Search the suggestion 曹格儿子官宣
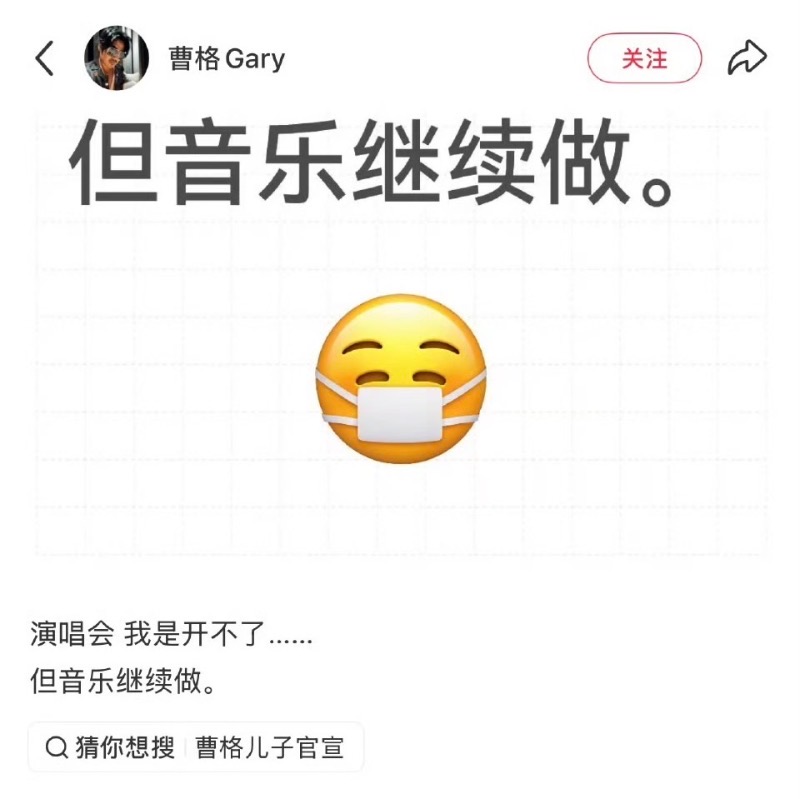This screenshot has width=800, height=799. (269, 747)
